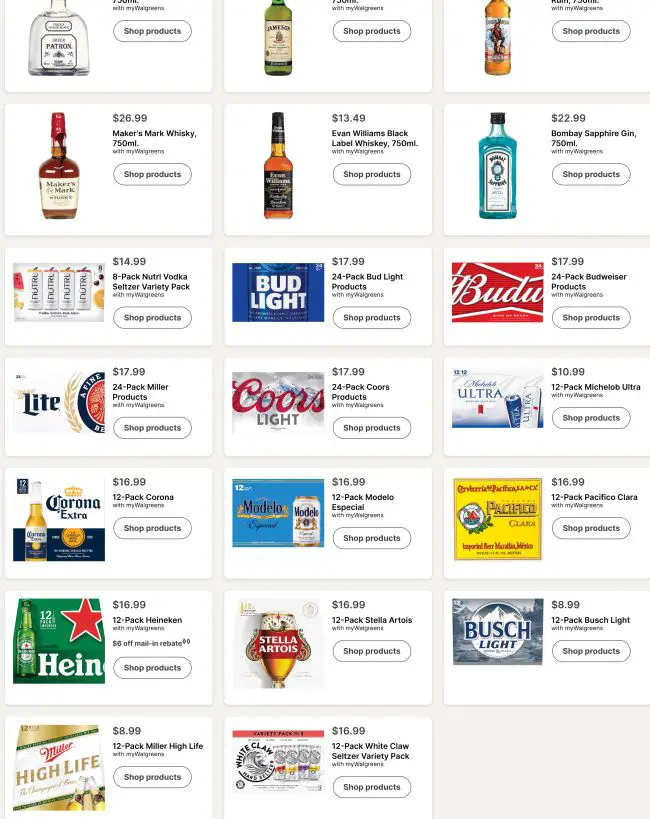Shop 24-Pack Miller products

pyautogui.click(x=152, y=428)
